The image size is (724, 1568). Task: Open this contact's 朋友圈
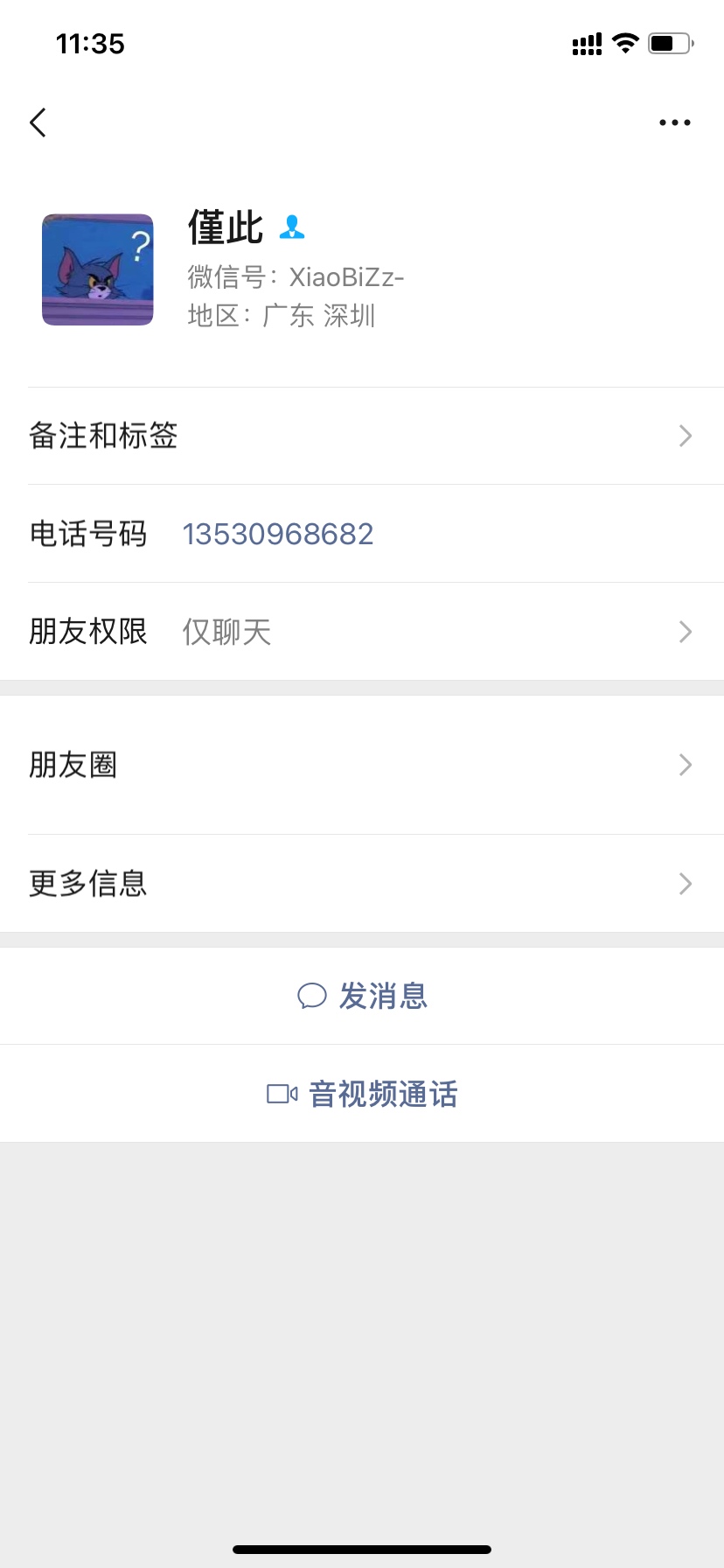pyautogui.click(x=362, y=765)
